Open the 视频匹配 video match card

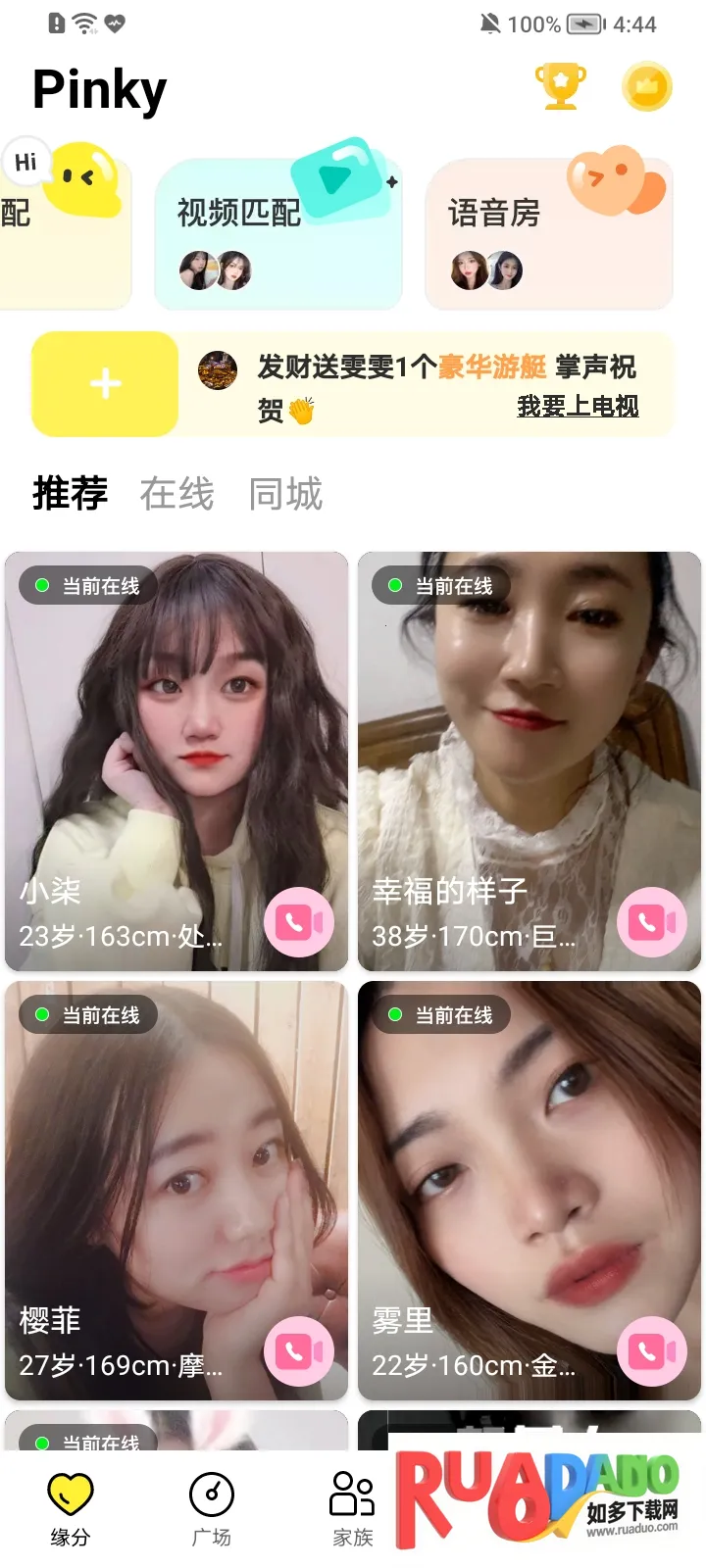coord(277,235)
